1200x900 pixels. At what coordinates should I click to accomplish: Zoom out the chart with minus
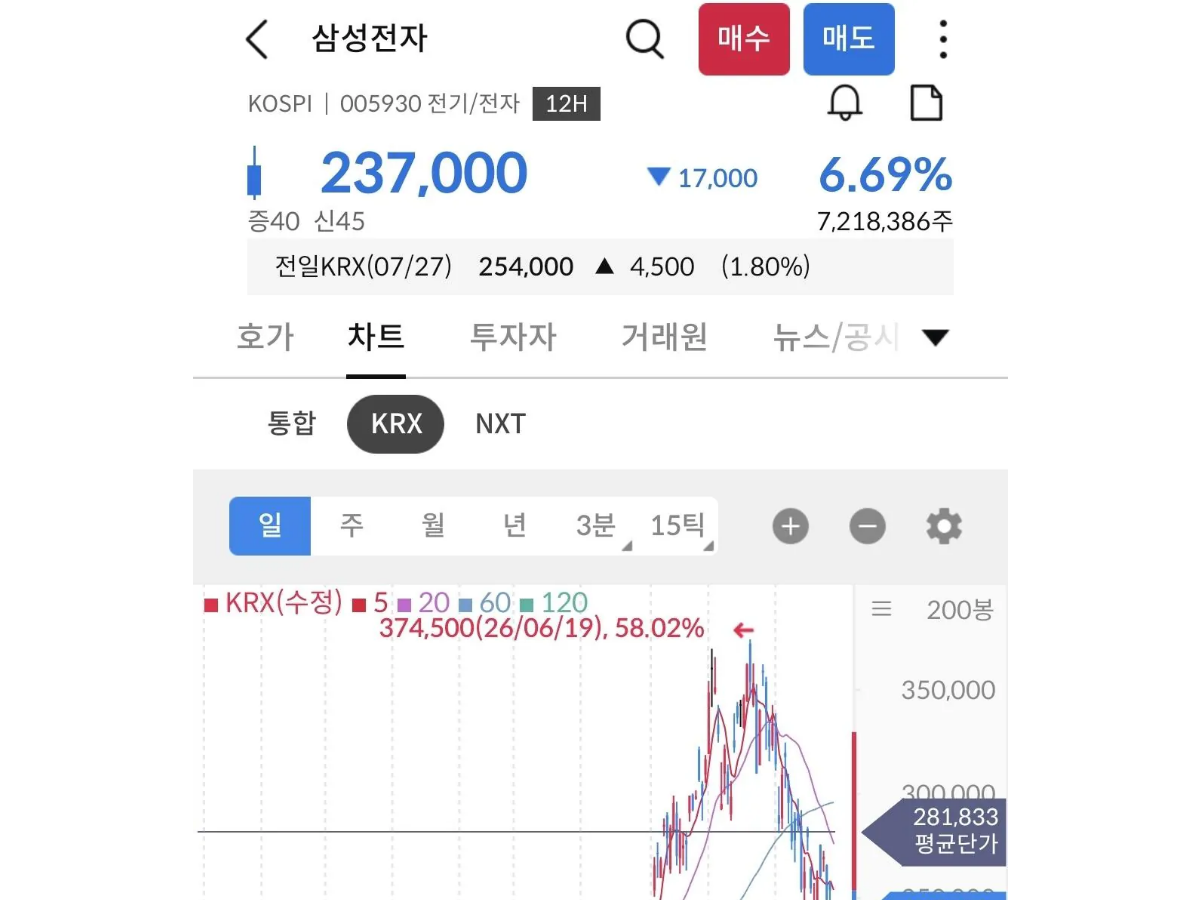867,526
